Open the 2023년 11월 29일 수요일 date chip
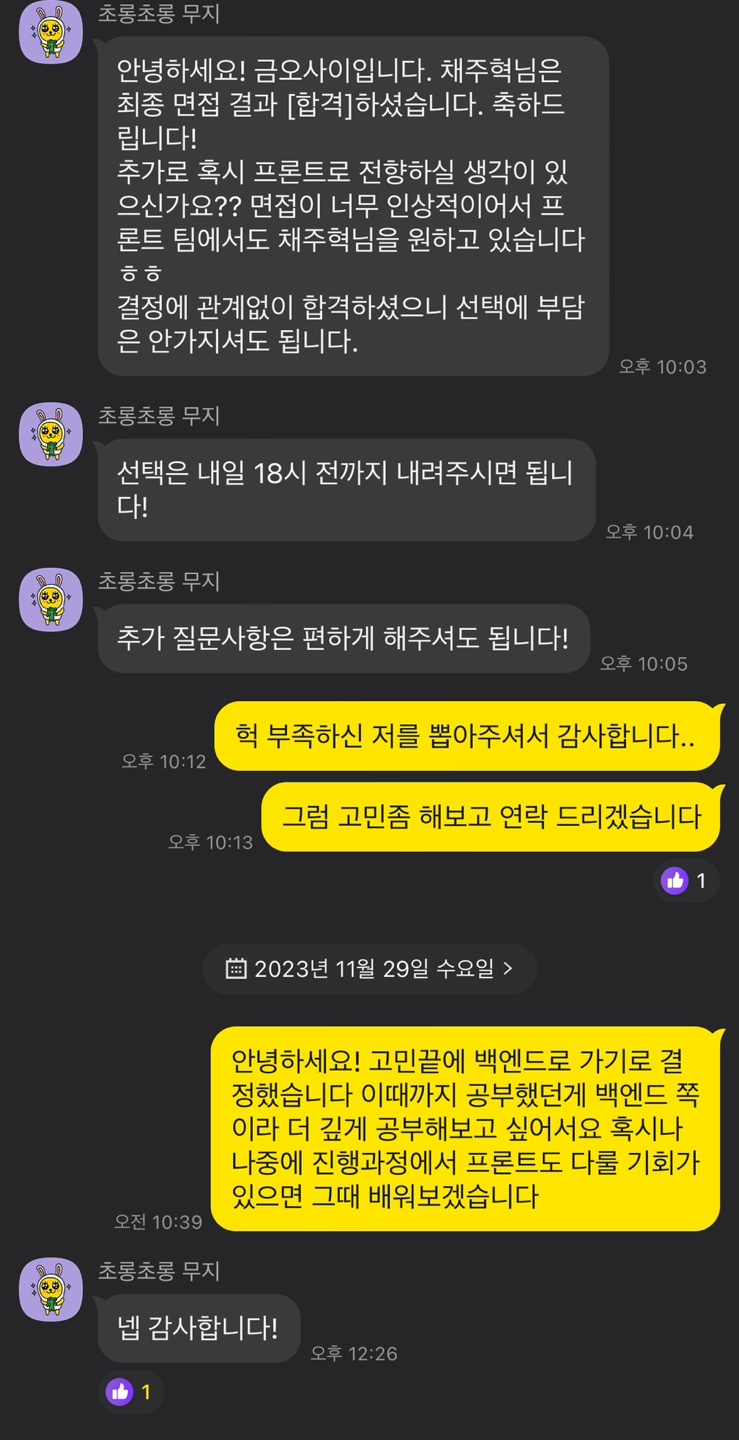The height and width of the screenshot is (1440, 739). [x=369, y=968]
